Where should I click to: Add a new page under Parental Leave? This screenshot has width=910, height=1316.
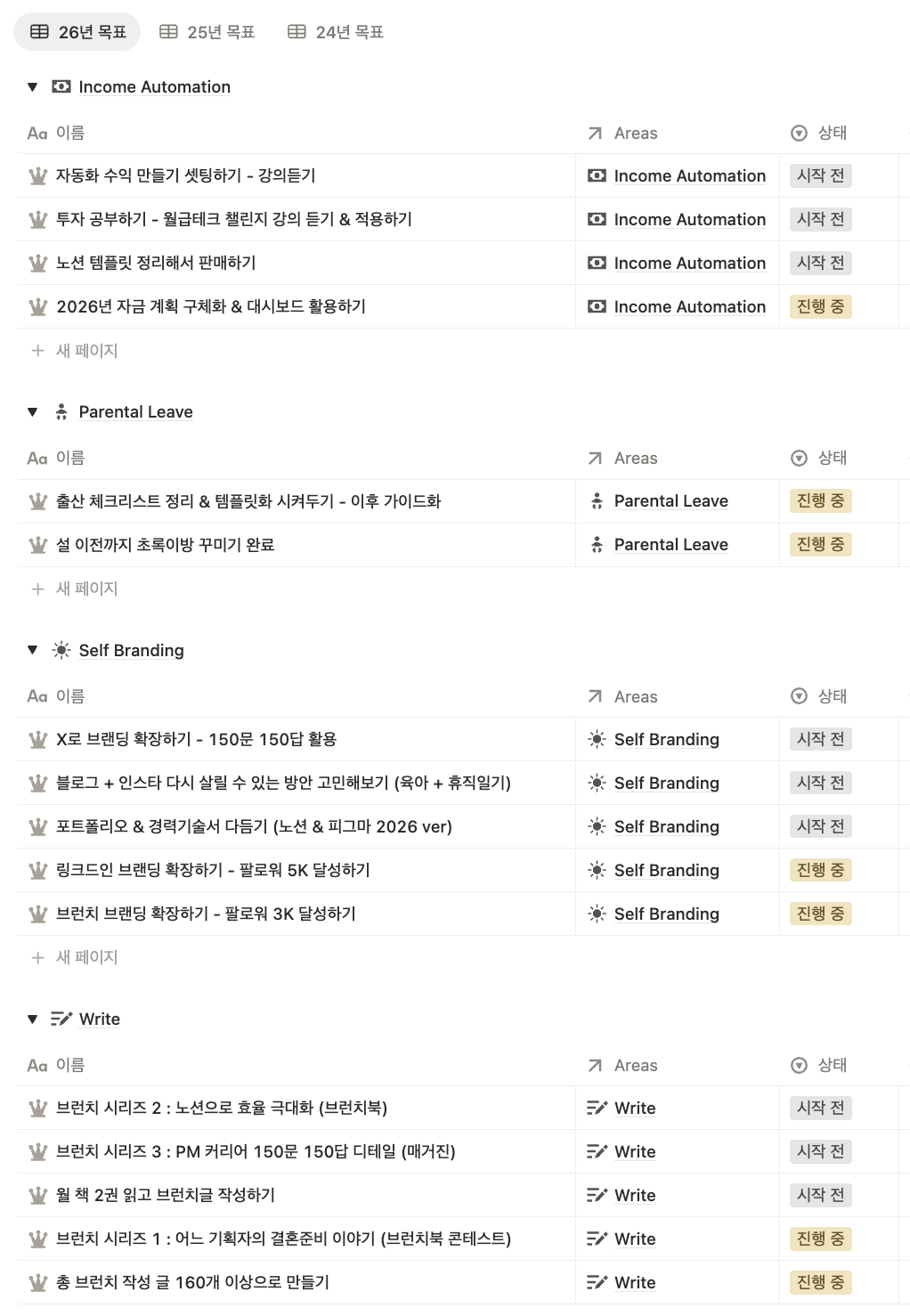click(75, 589)
